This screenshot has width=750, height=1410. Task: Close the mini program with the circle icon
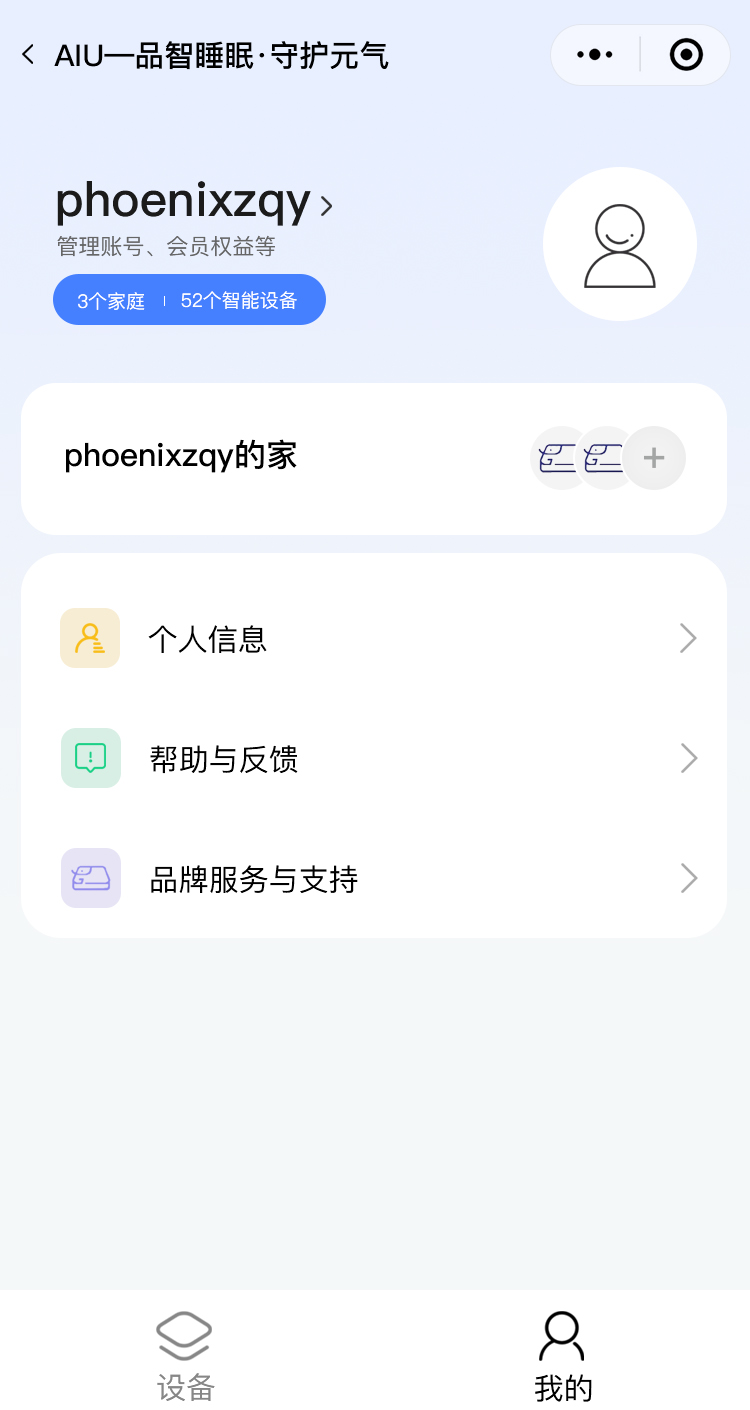click(x=686, y=55)
